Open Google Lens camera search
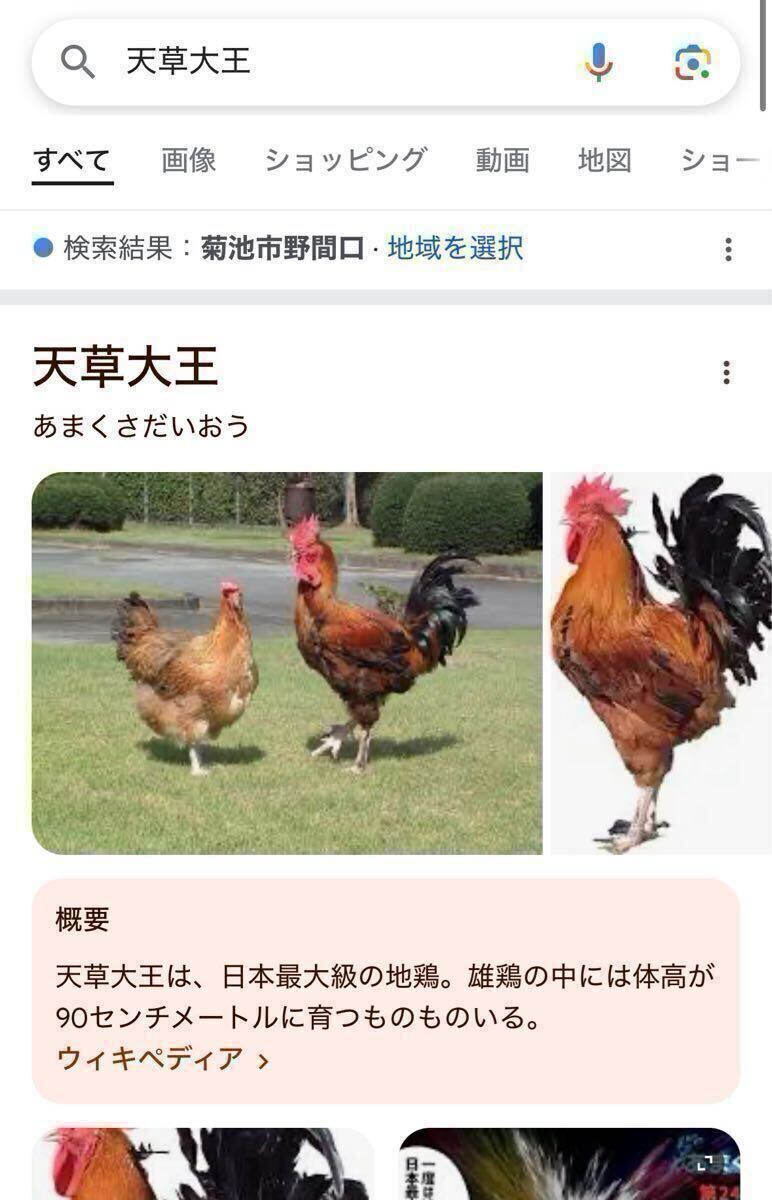Viewport: 772px width, 1200px height. (692, 62)
